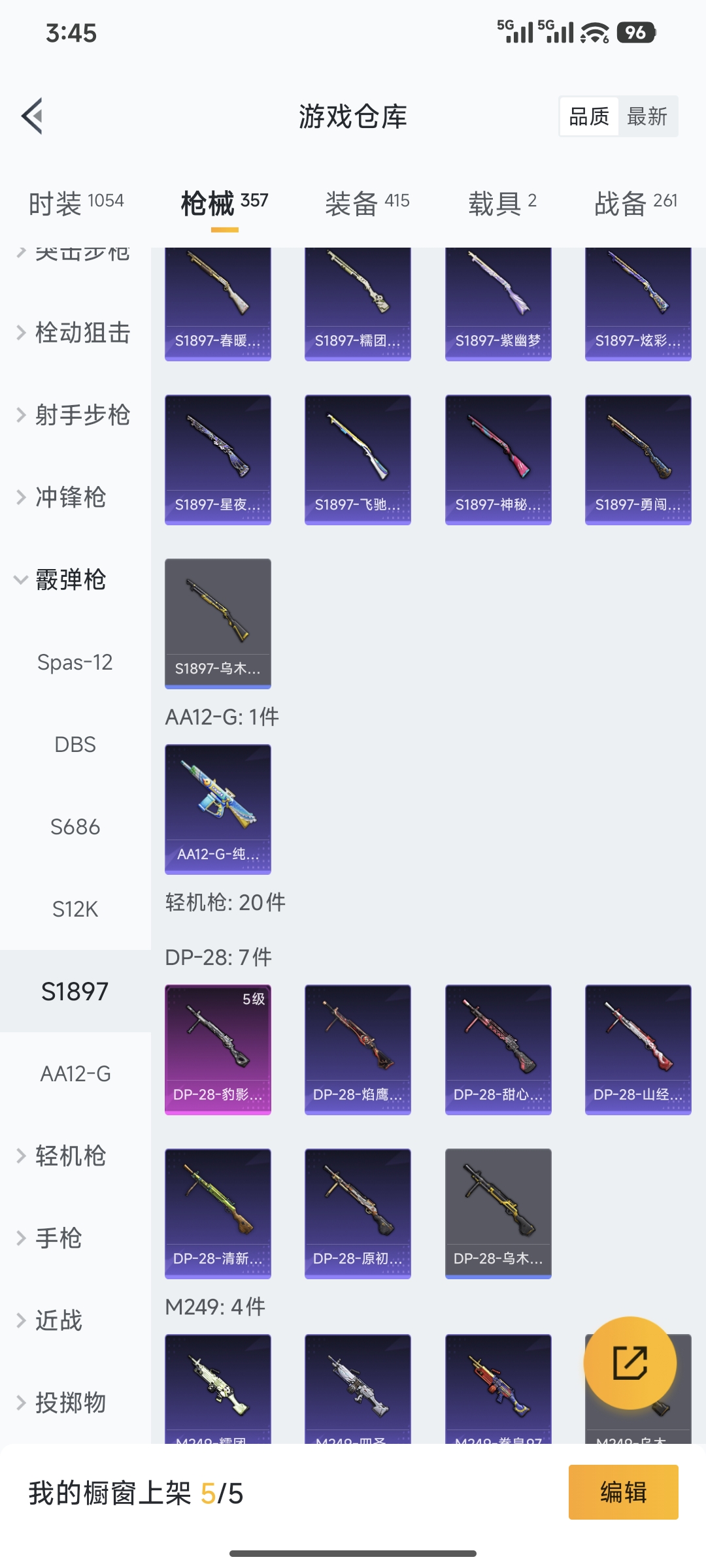Expand the 投掷物 category
This screenshot has height=1568, width=706.
click(65, 1401)
